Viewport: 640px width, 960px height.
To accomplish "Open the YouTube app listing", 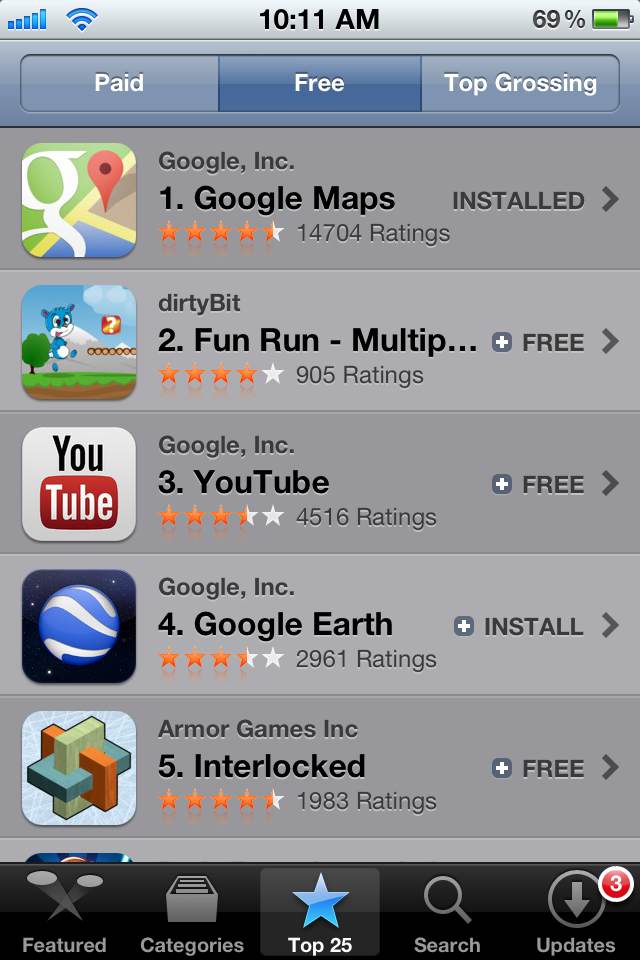I will pyautogui.click(x=300, y=484).
